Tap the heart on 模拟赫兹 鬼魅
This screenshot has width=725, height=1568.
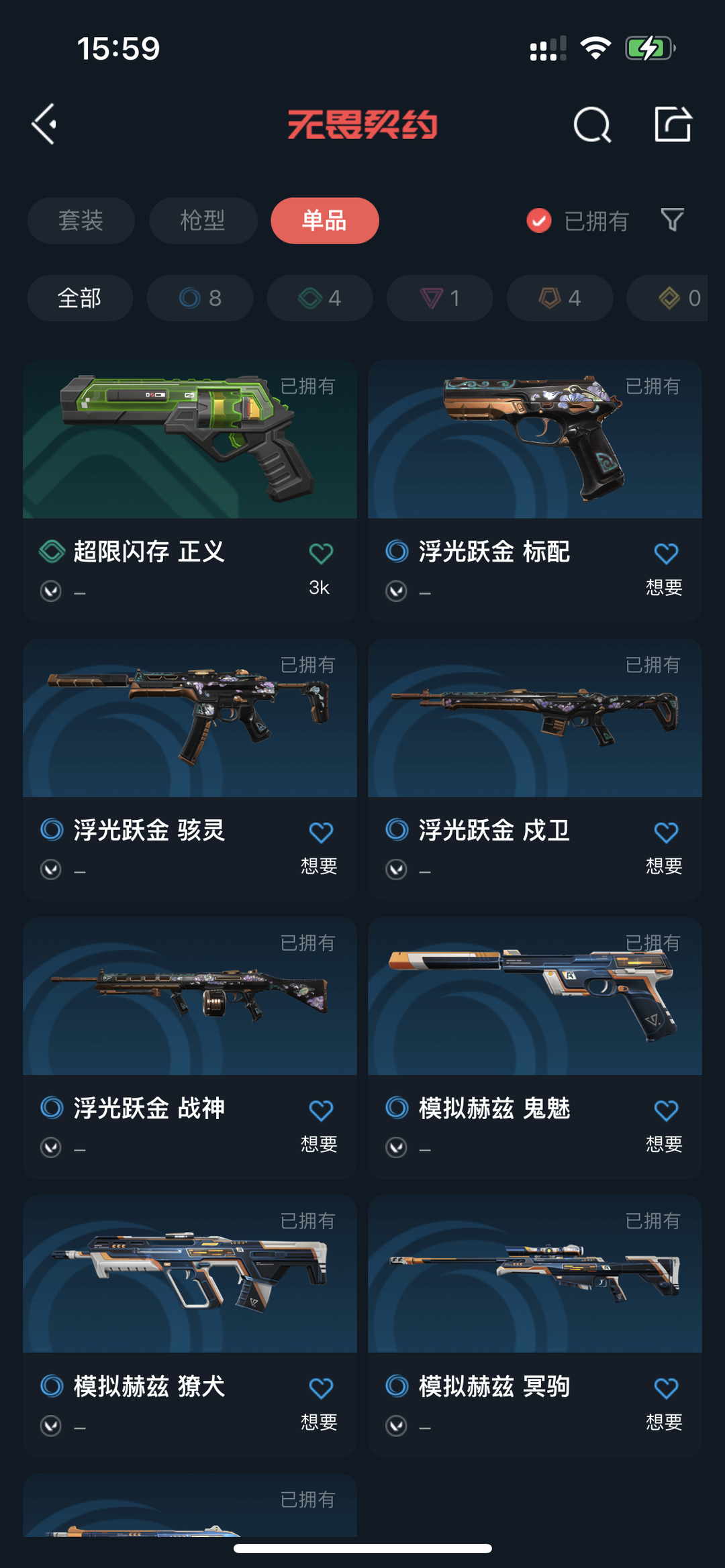(x=666, y=1110)
